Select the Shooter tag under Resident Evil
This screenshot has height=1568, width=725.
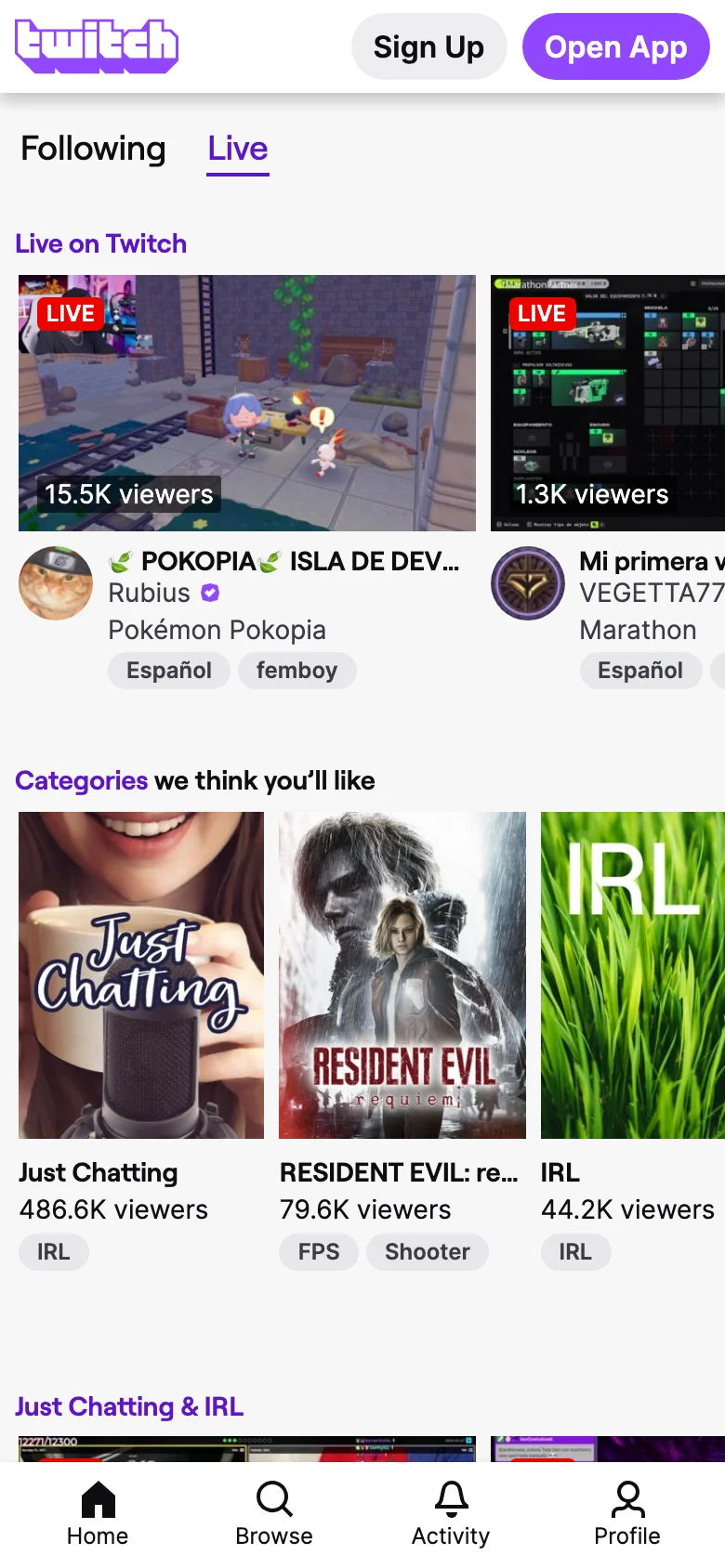(x=427, y=1251)
